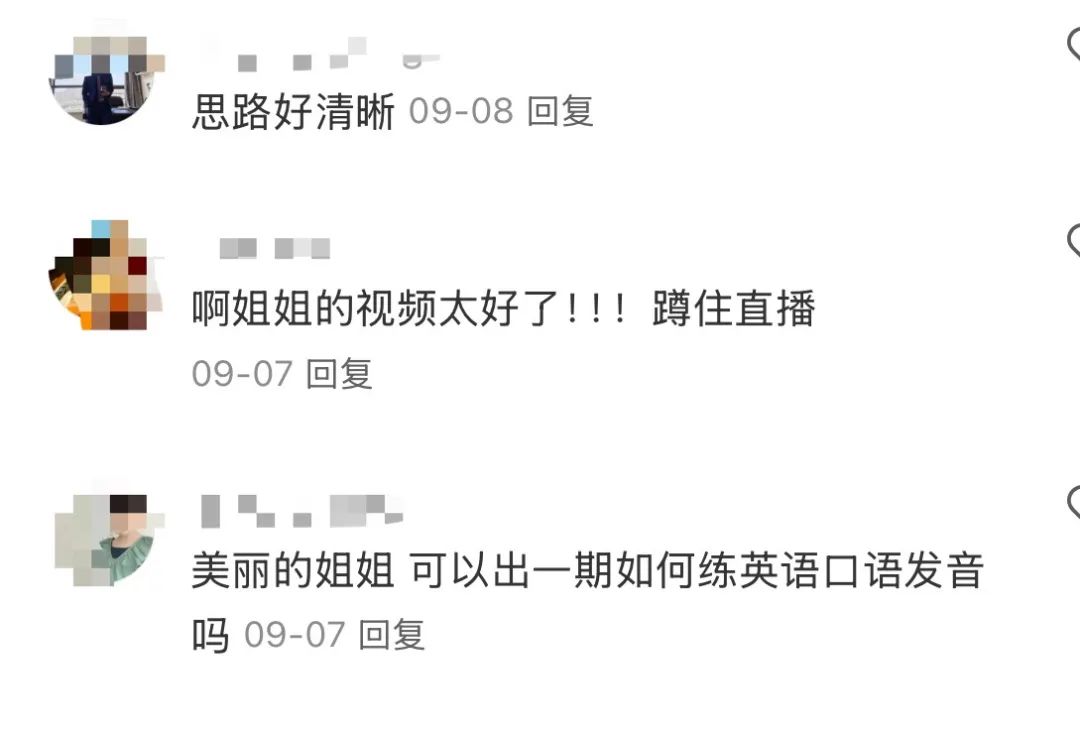The width and height of the screenshot is (1080, 734).
Task: Reply to the "啊姐姐的视频太好了" comment
Action: click(x=339, y=374)
